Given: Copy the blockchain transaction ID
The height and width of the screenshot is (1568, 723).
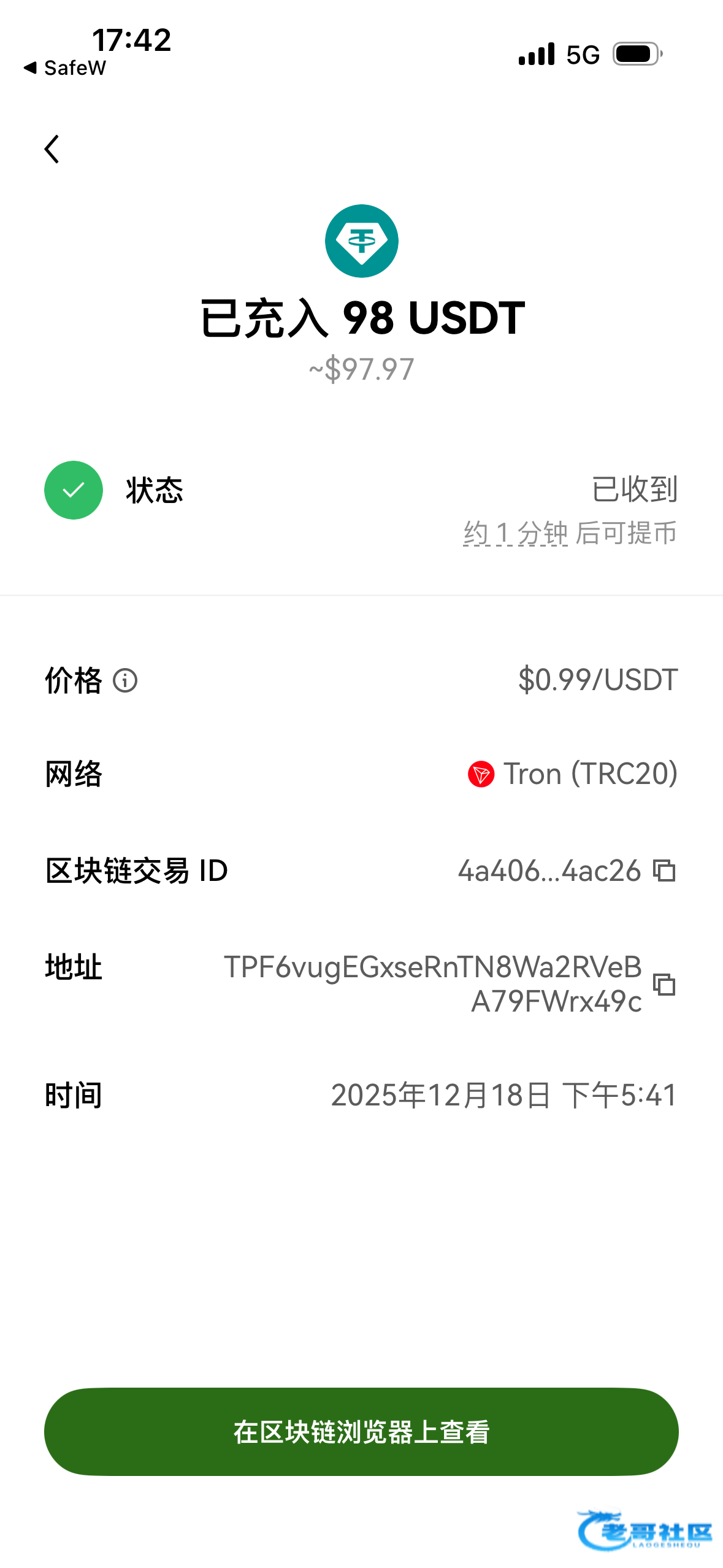Looking at the screenshot, I should [x=664, y=870].
